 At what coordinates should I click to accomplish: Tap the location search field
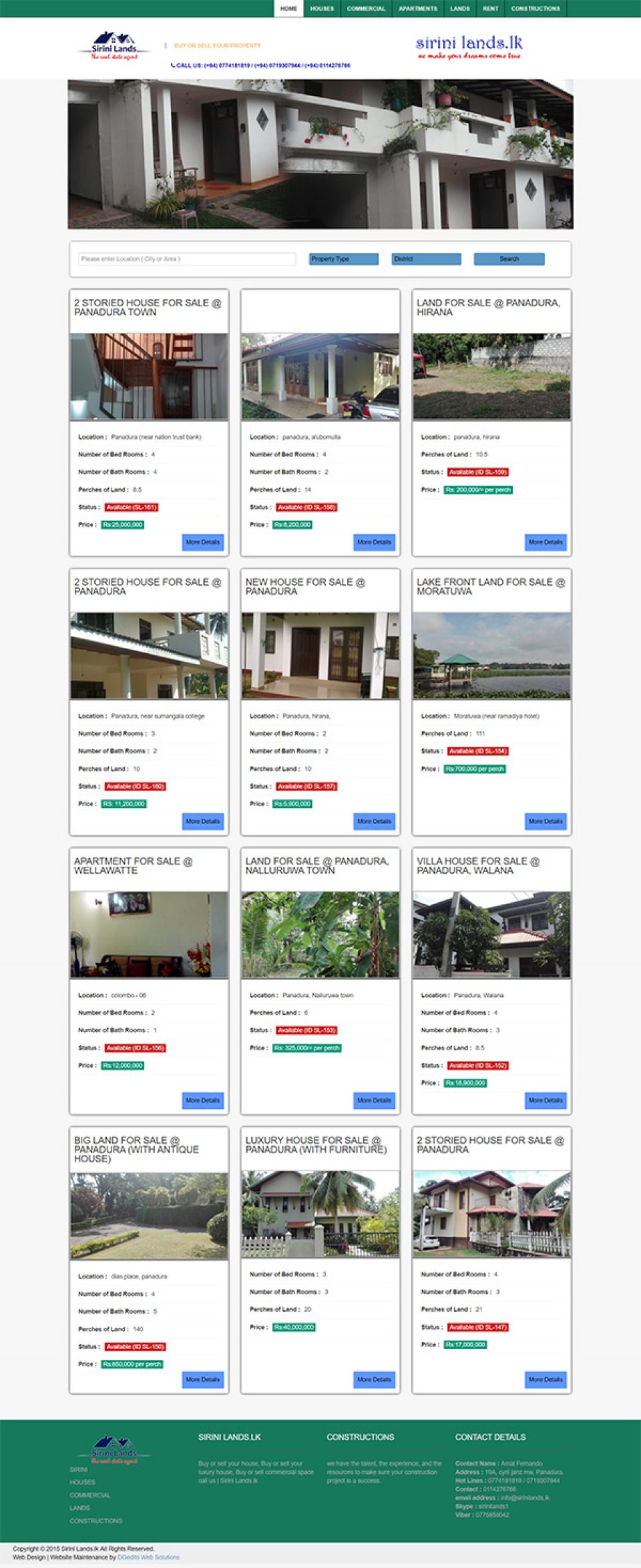[186, 259]
